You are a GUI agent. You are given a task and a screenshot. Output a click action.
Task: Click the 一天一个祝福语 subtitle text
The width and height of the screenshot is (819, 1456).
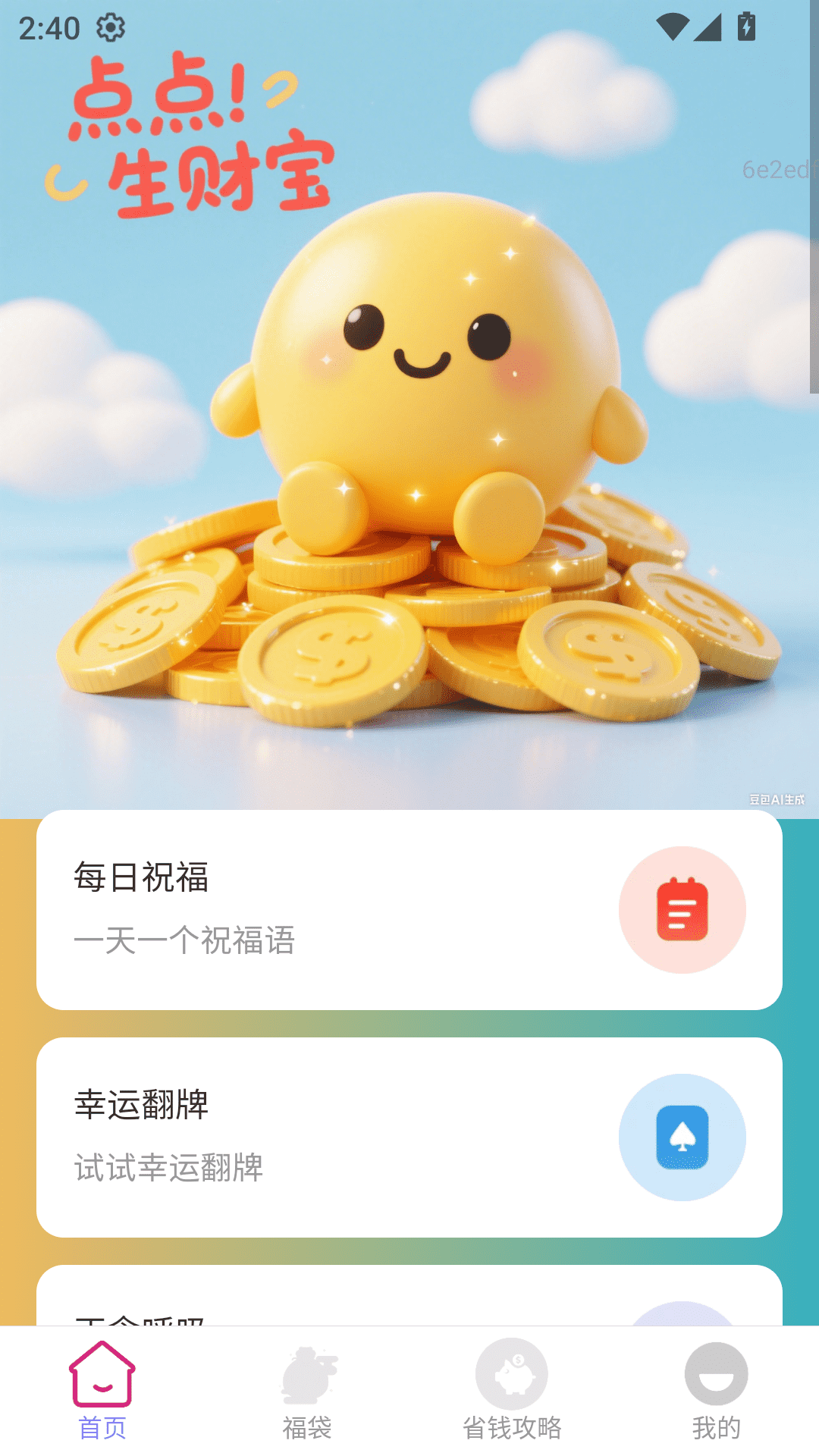pyautogui.click(x=187, y=942)
